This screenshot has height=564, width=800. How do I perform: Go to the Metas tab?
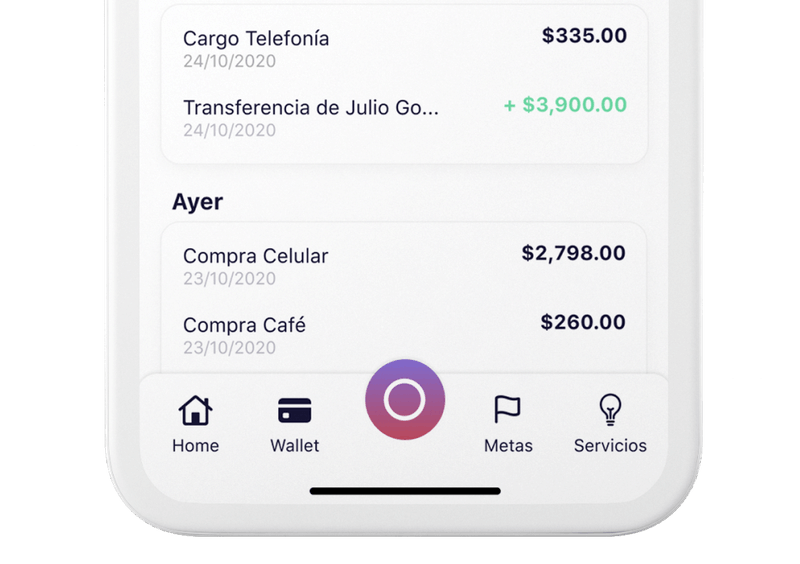[x=508, y=423]
